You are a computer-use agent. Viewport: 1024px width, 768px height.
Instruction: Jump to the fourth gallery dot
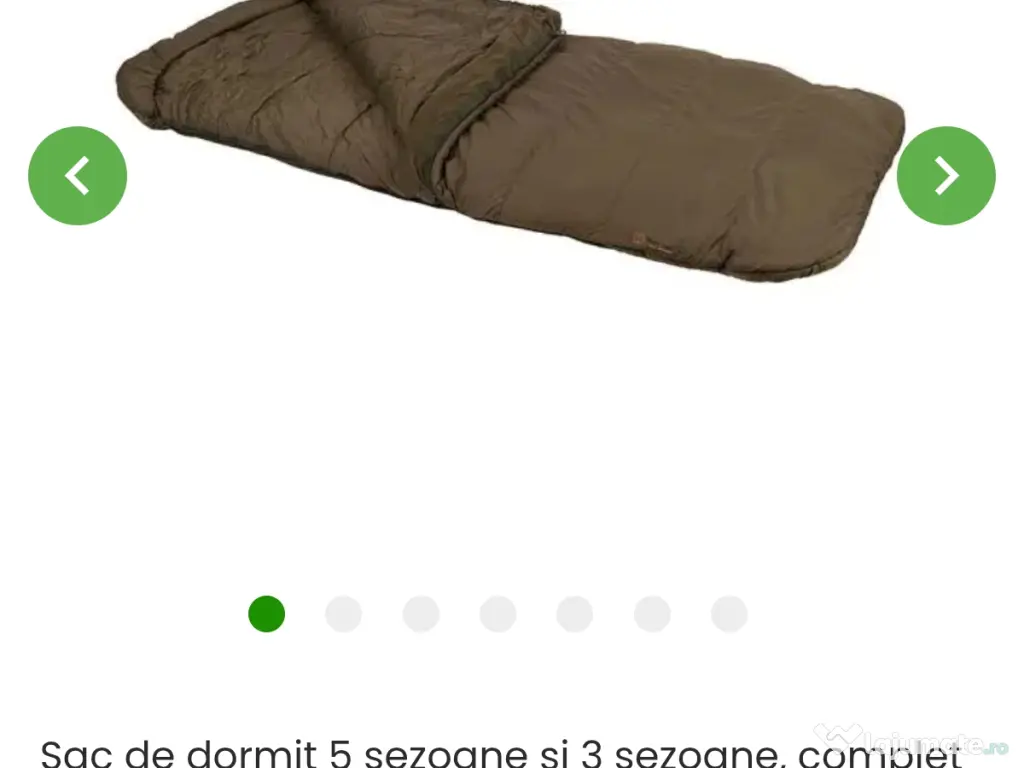pyautogui.click(x=497, y=614)
